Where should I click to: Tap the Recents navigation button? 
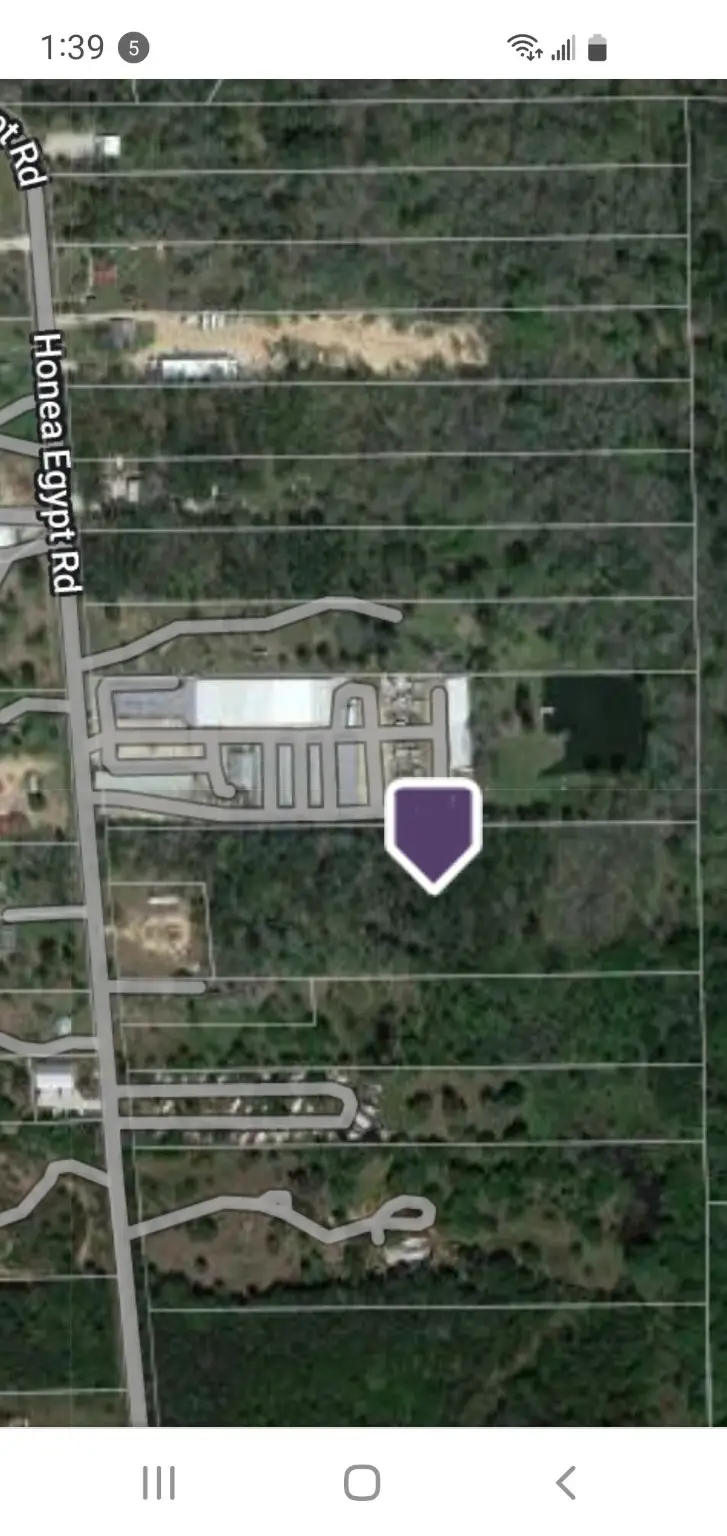(160, 1484)
